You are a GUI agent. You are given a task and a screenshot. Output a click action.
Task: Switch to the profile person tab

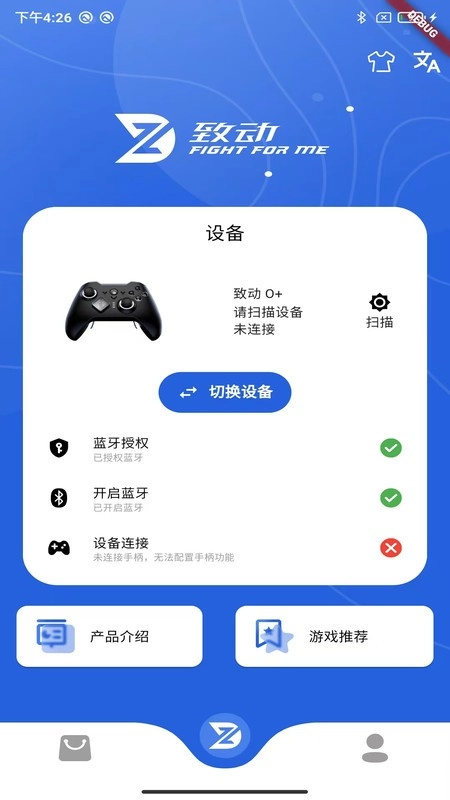pyautogui.click(x=375, y=748)
